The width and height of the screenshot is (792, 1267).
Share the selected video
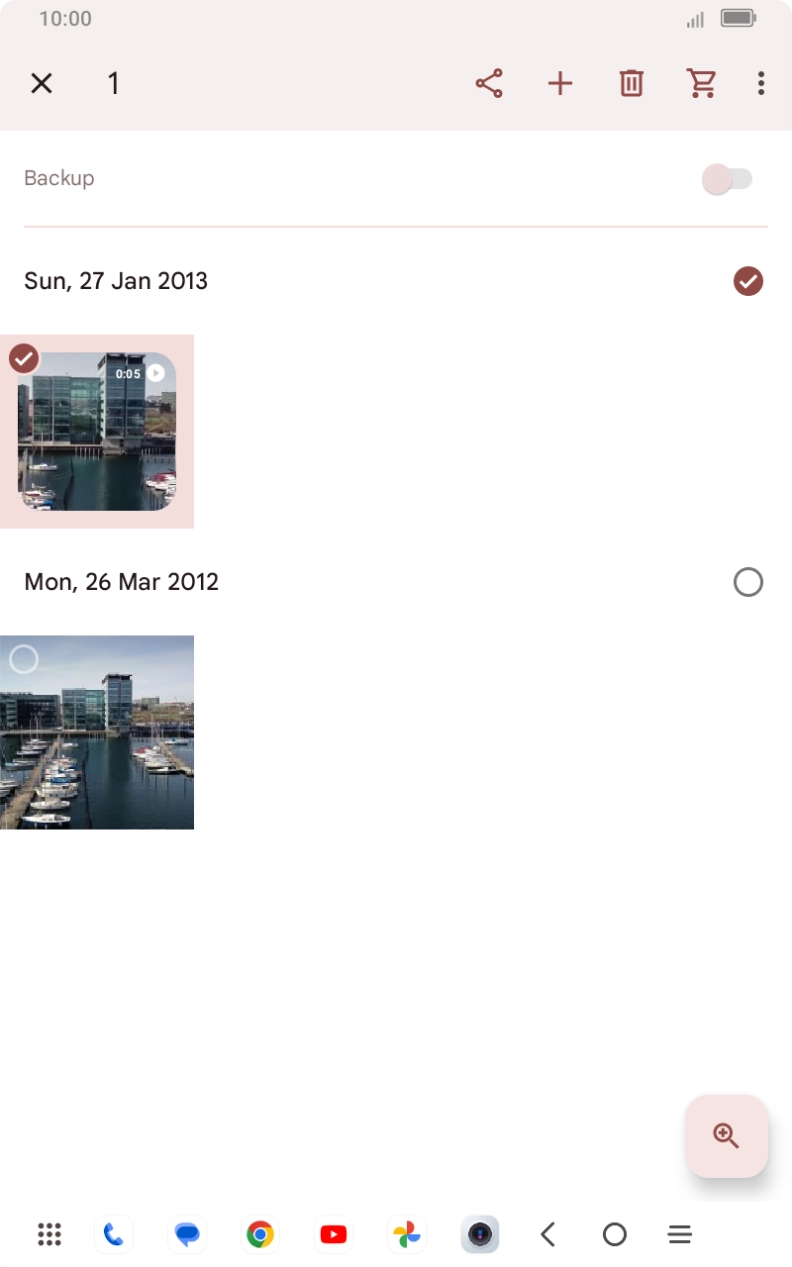(489, 83)
